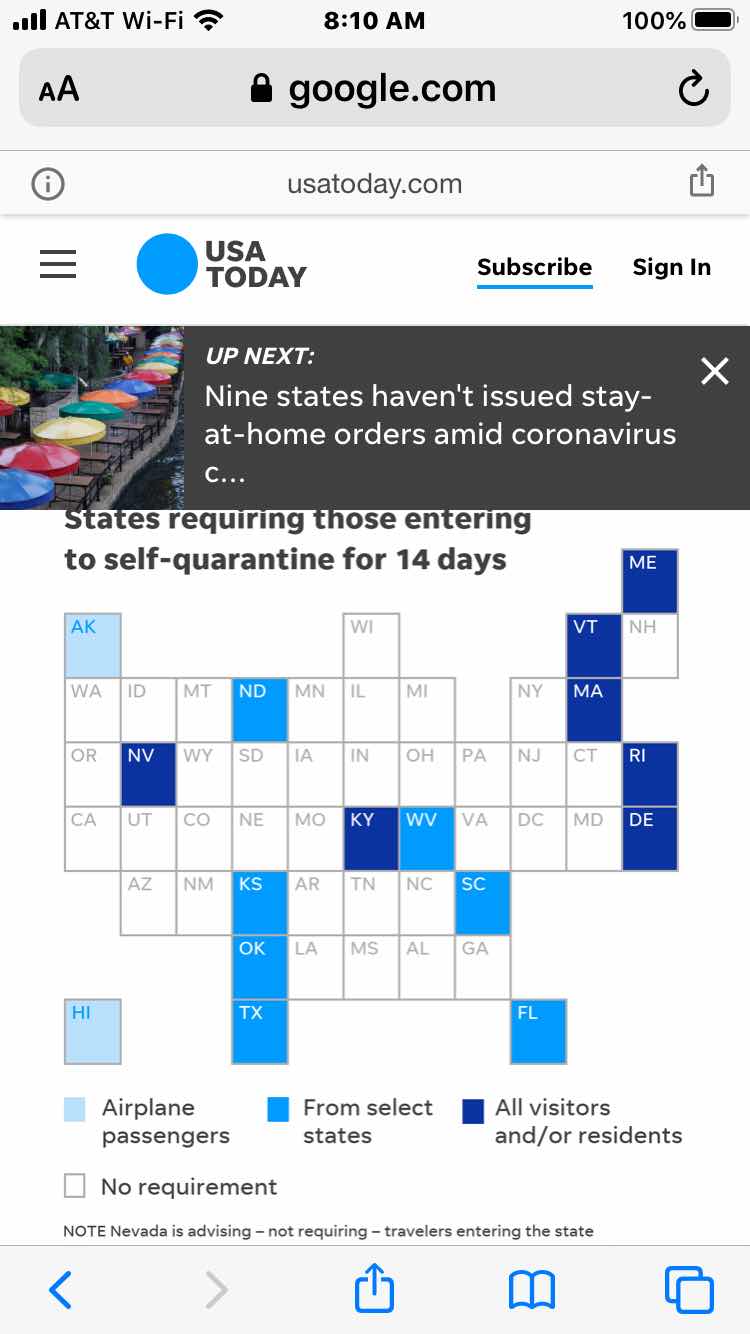Open Safari bookmarks

pyautogui.click(x=531, y=1290)
